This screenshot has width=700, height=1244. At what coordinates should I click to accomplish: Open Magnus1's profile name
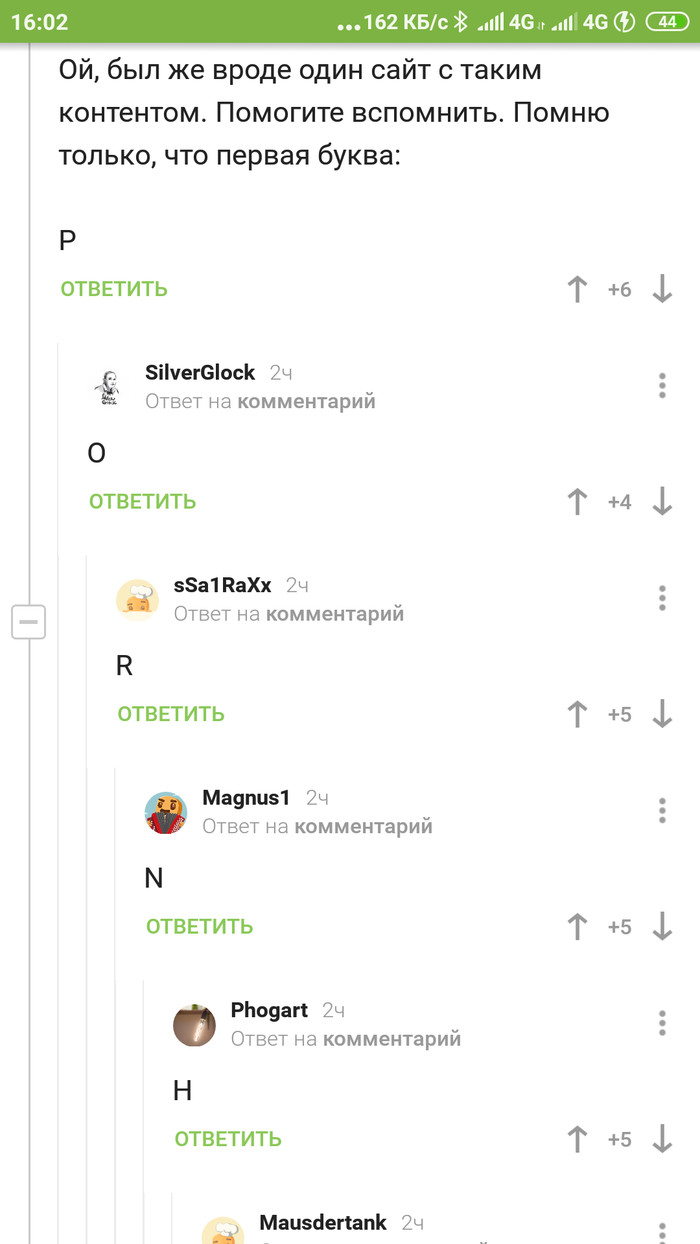click(246, 798)
